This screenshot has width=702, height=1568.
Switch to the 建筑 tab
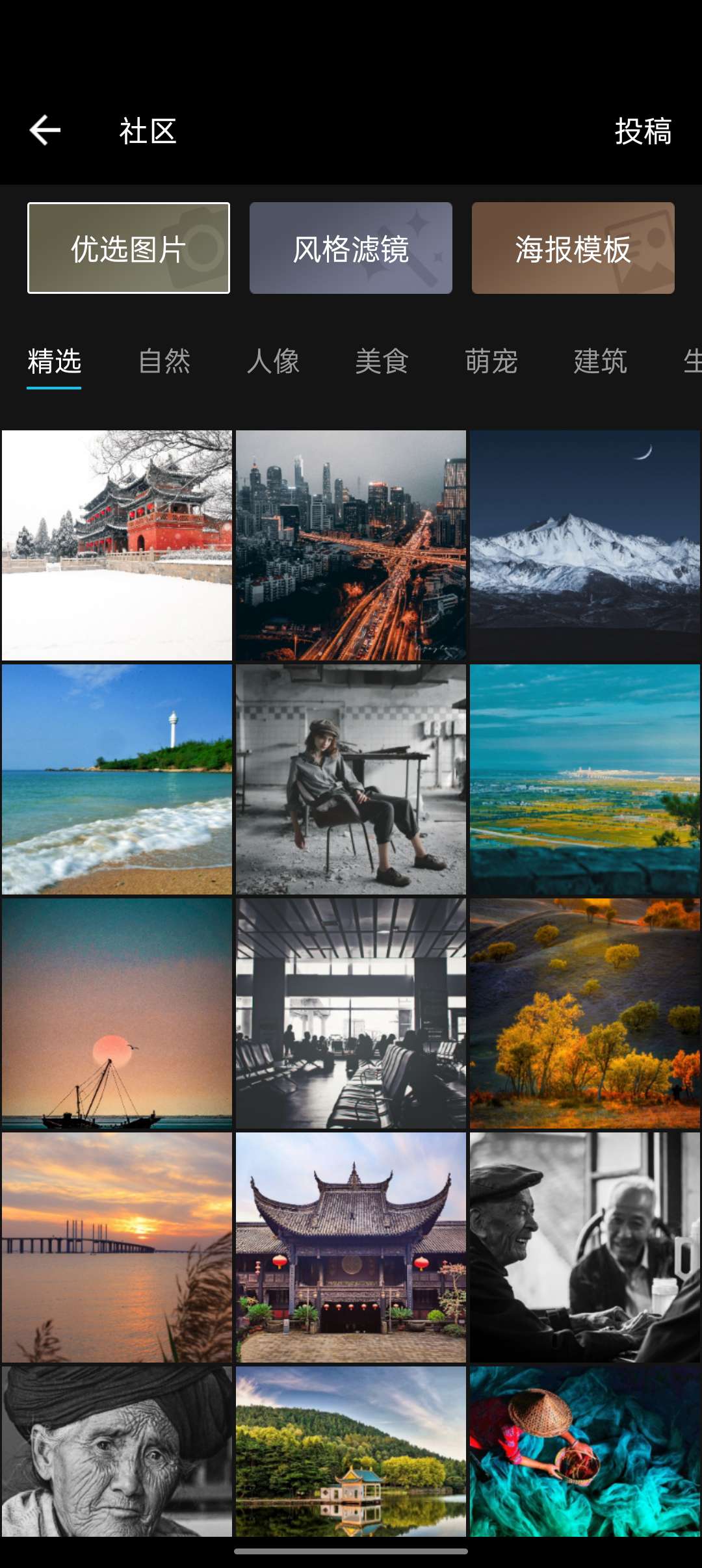600,361
